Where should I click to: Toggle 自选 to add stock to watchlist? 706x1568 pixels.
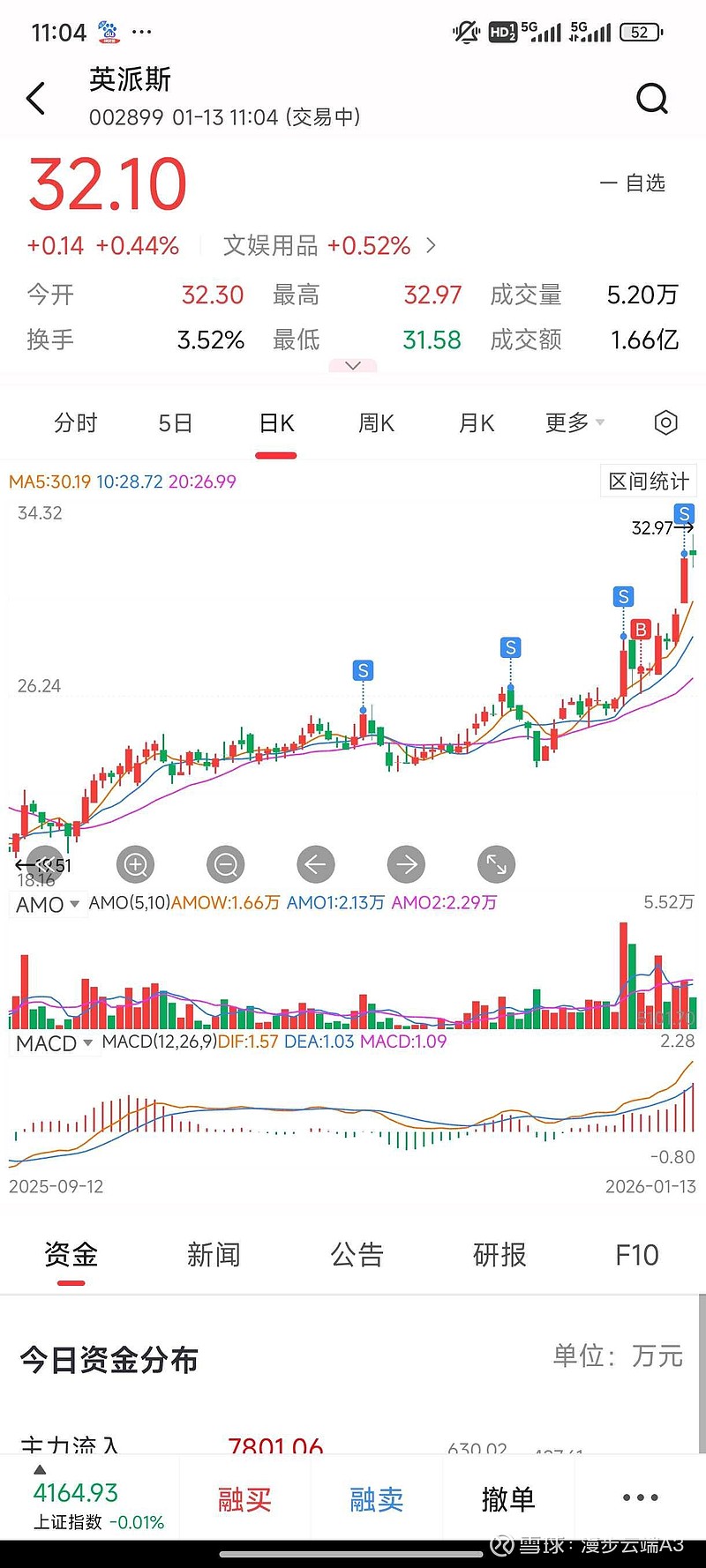point(634,183)
